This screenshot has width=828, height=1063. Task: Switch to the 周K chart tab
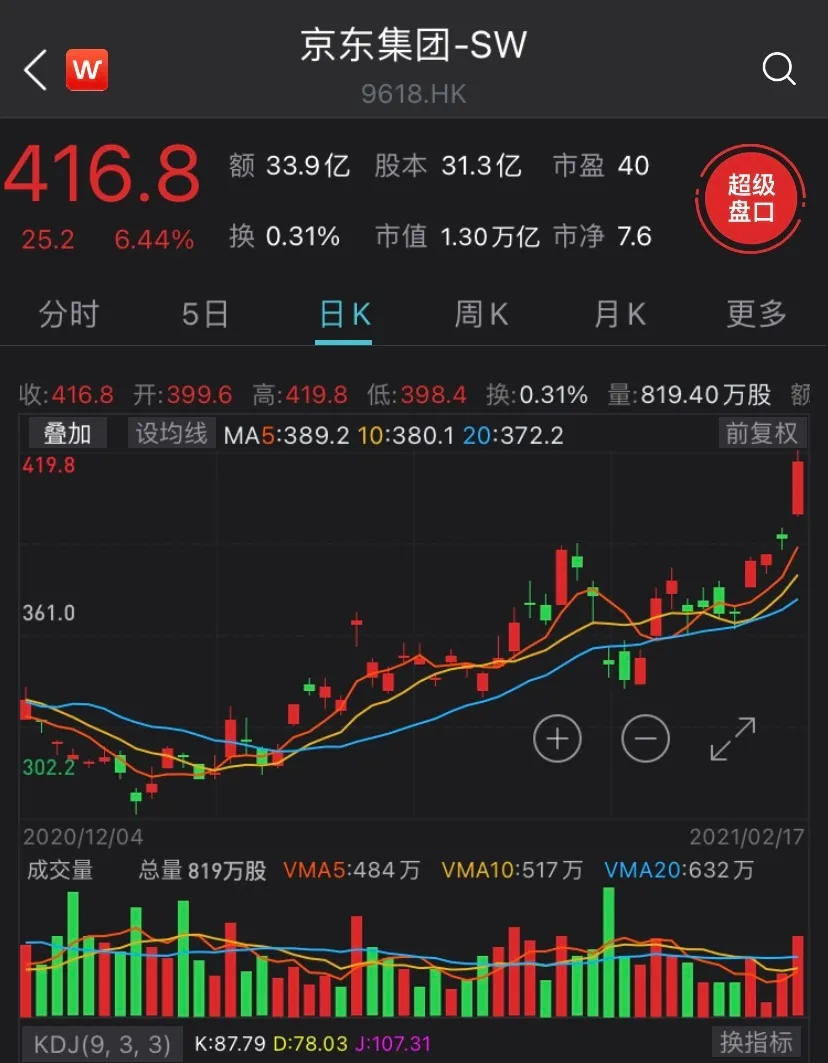tap(481, 315)
